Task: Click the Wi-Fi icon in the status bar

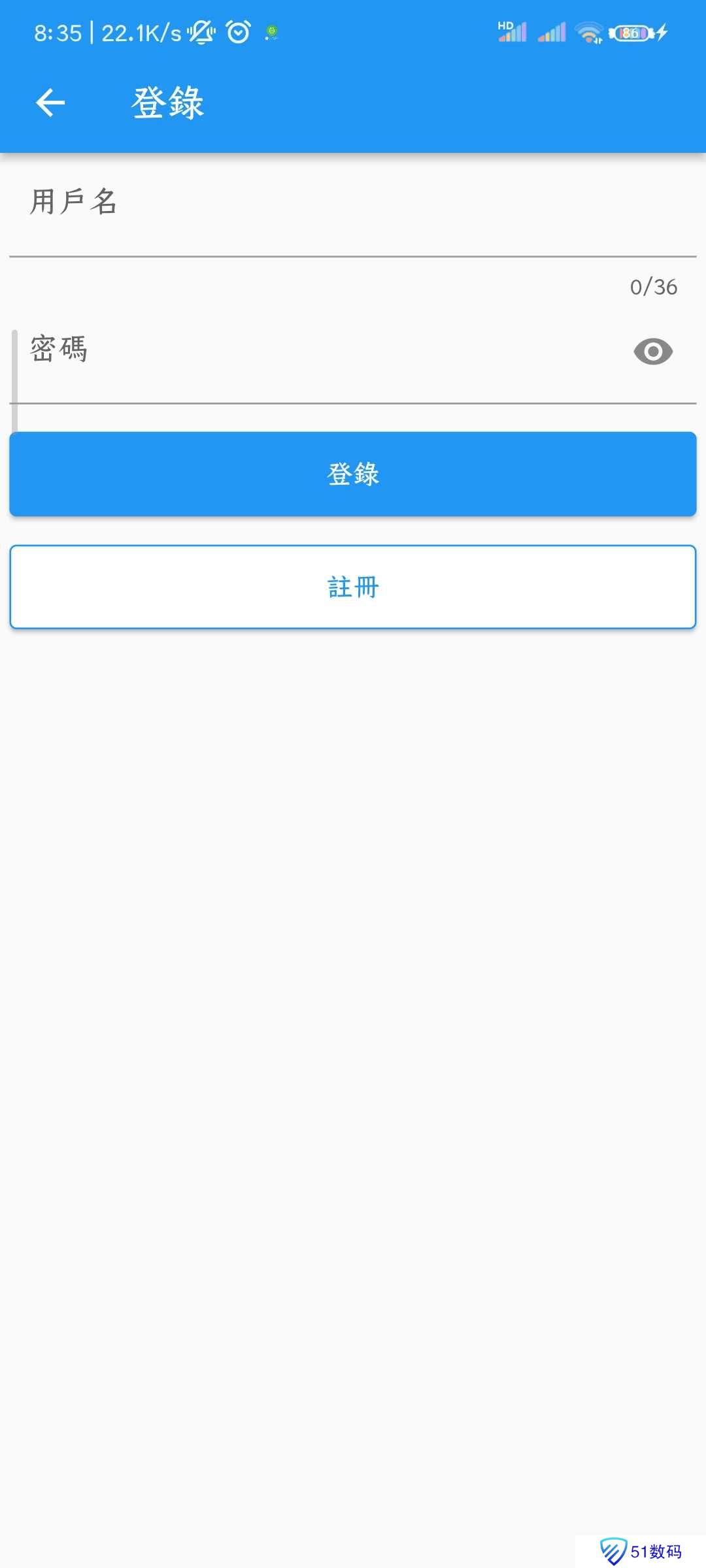Action: point(586,32)
